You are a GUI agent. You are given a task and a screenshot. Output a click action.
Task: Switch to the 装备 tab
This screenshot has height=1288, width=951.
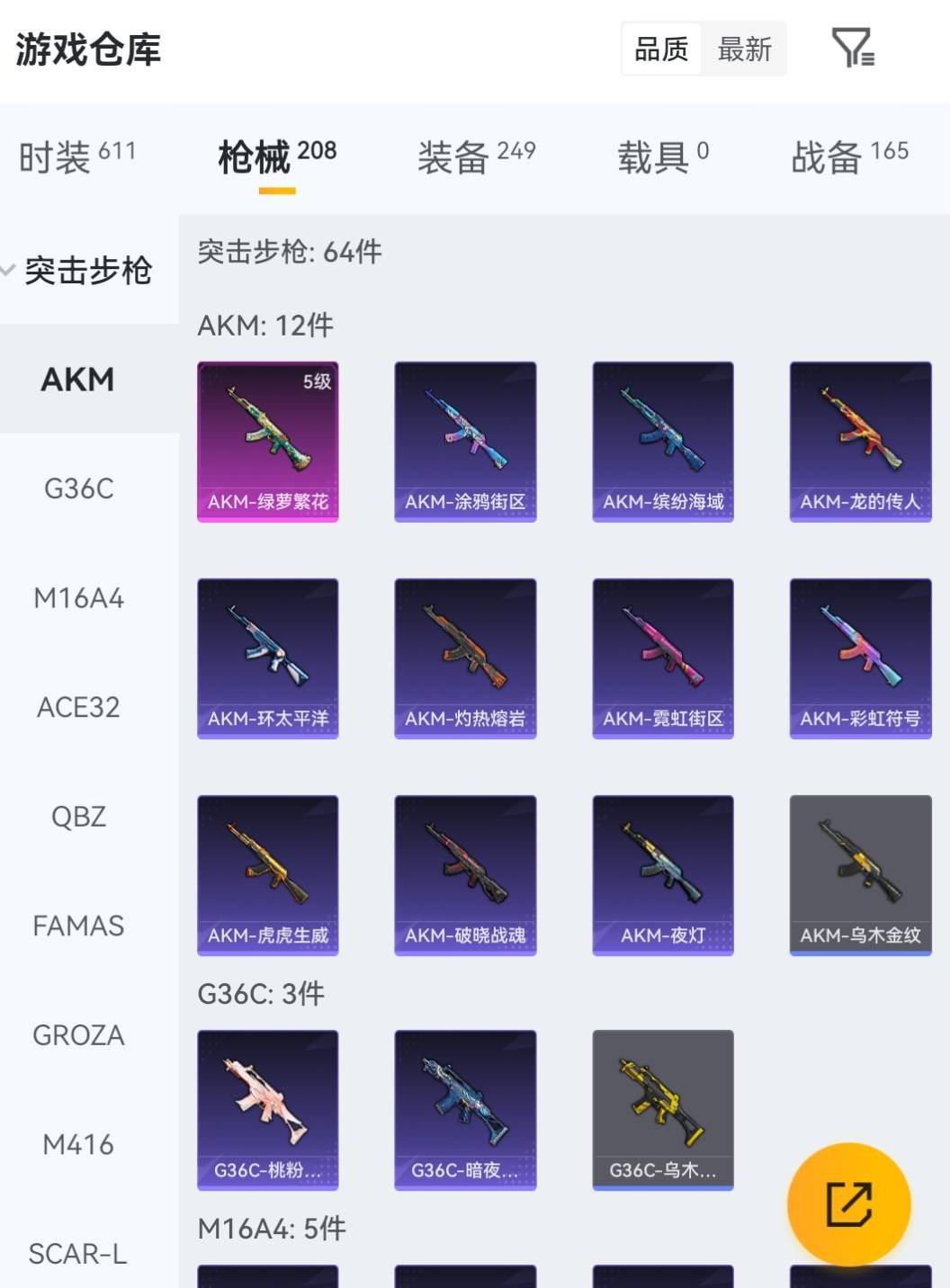pos(476,157)
